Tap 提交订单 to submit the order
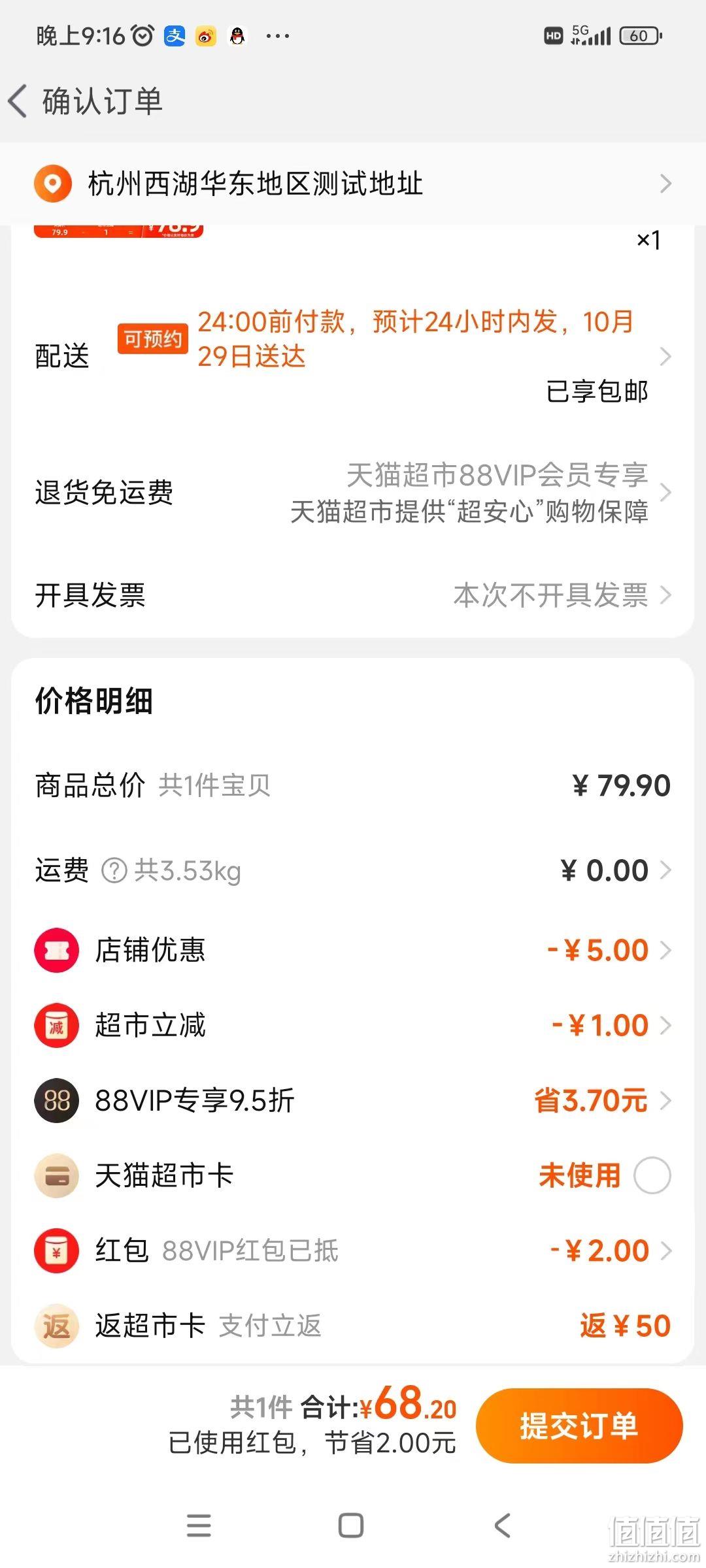706x1568 pixels. click(x=579, y=1426)
